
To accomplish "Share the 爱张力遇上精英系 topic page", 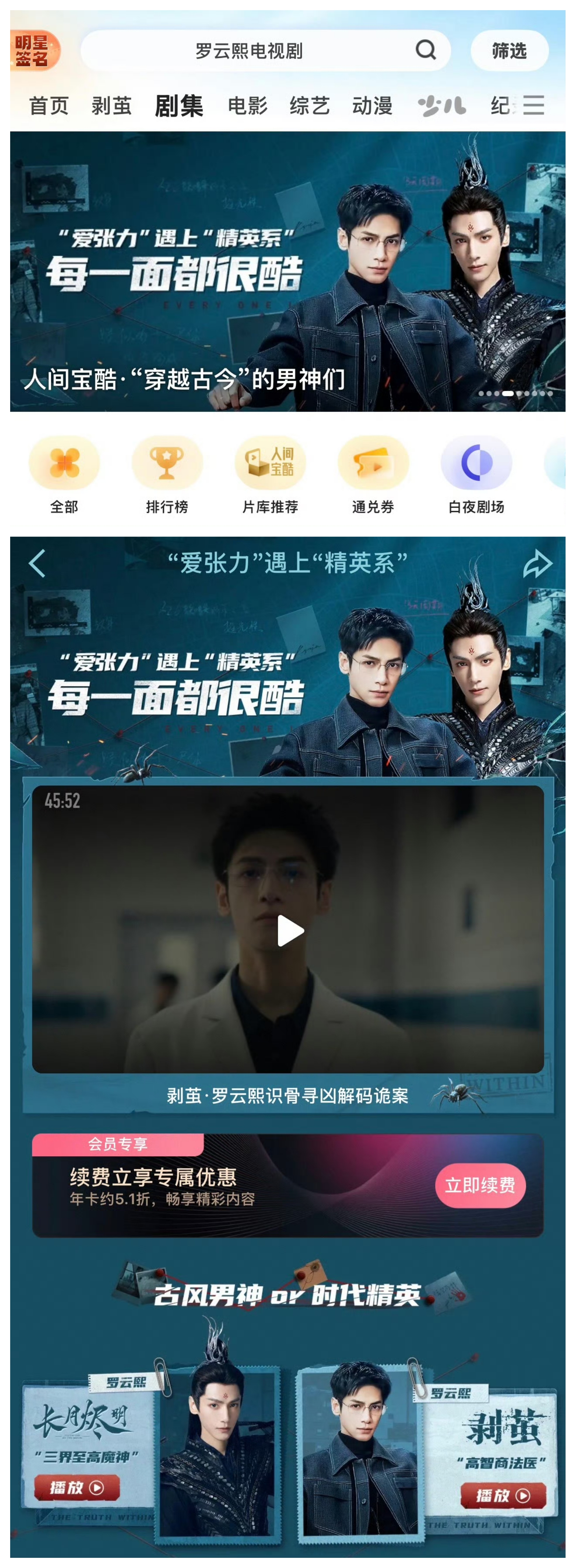I will pyautogui.click(x=537, y=563).
